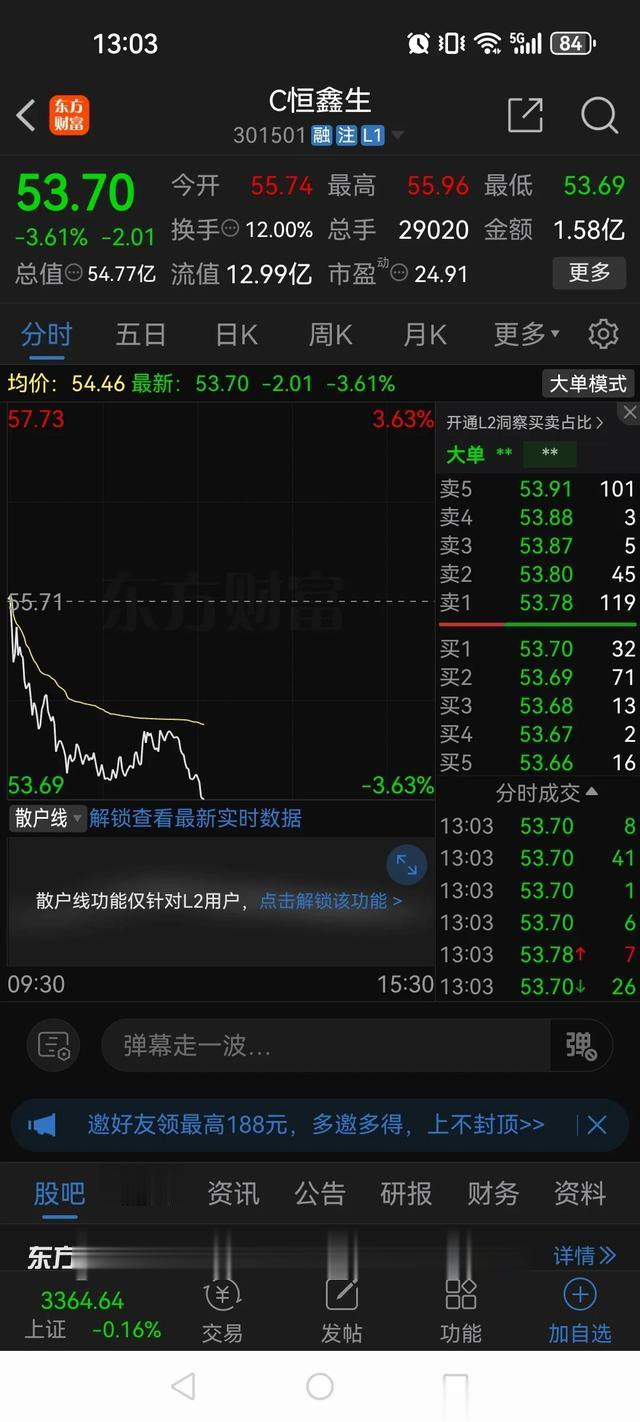
Task: Dismiss the 邀好友领最高188元 banner
Action: point(597,1125)
